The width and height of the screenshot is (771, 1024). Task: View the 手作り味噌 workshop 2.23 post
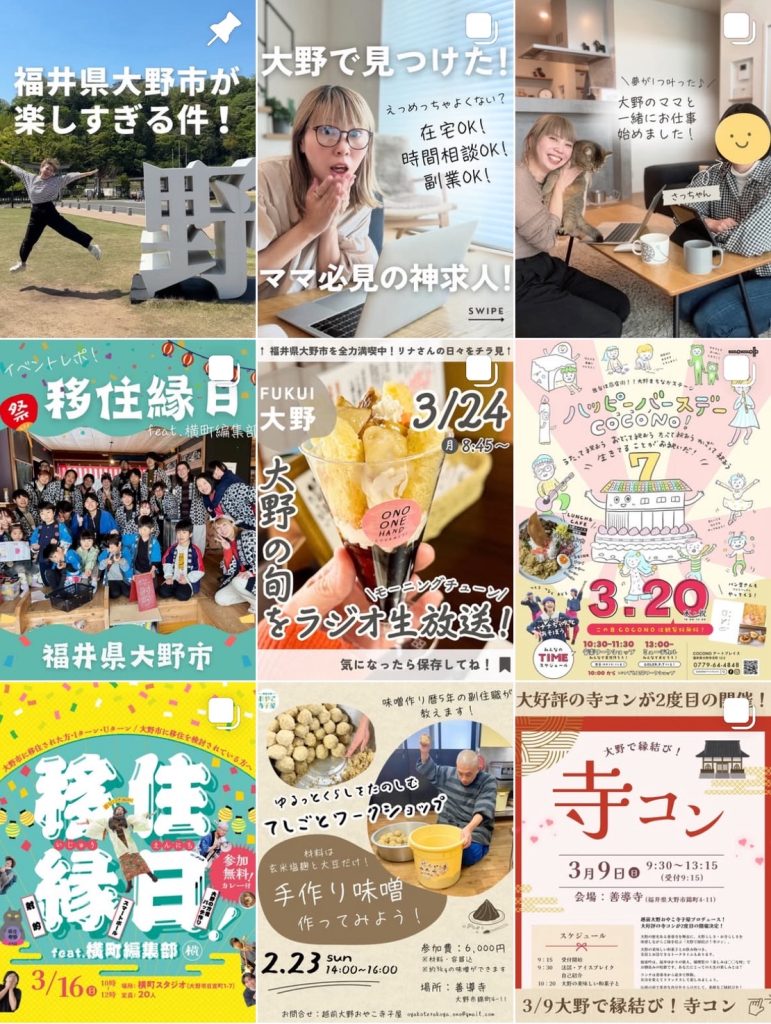(x=385, y=852)
